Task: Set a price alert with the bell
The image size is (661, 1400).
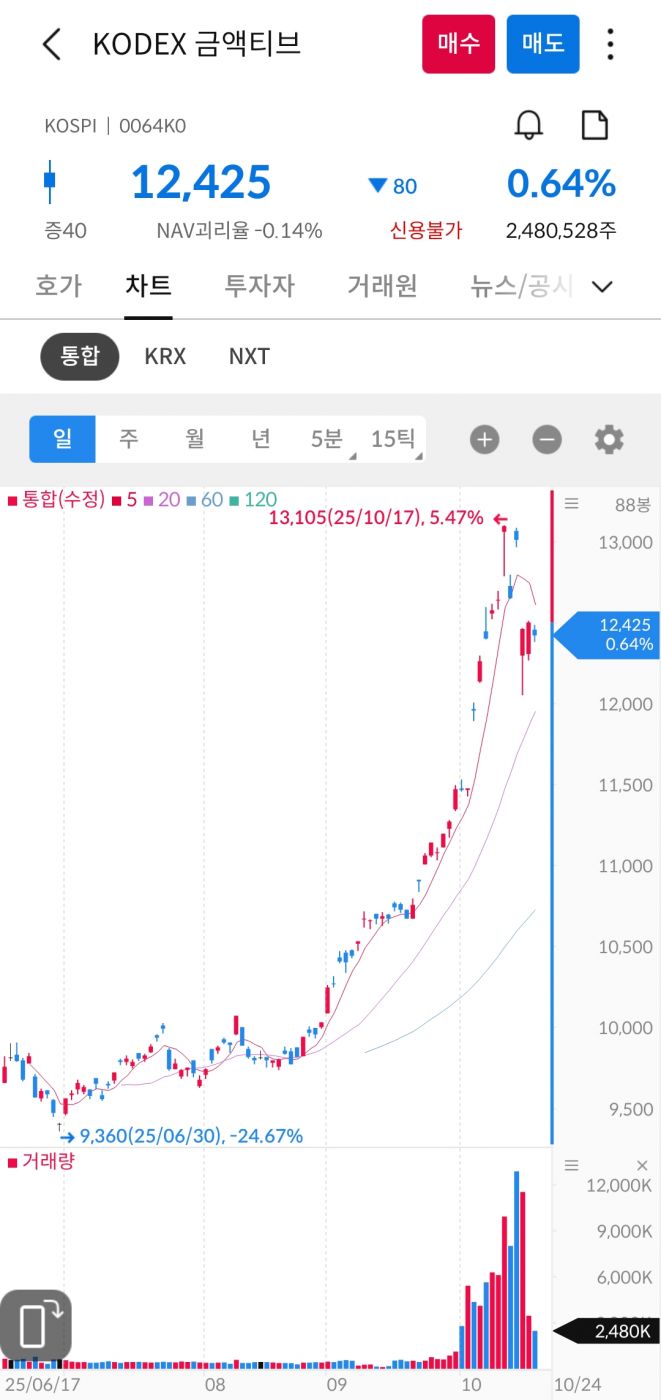Action: coord(528,125)
